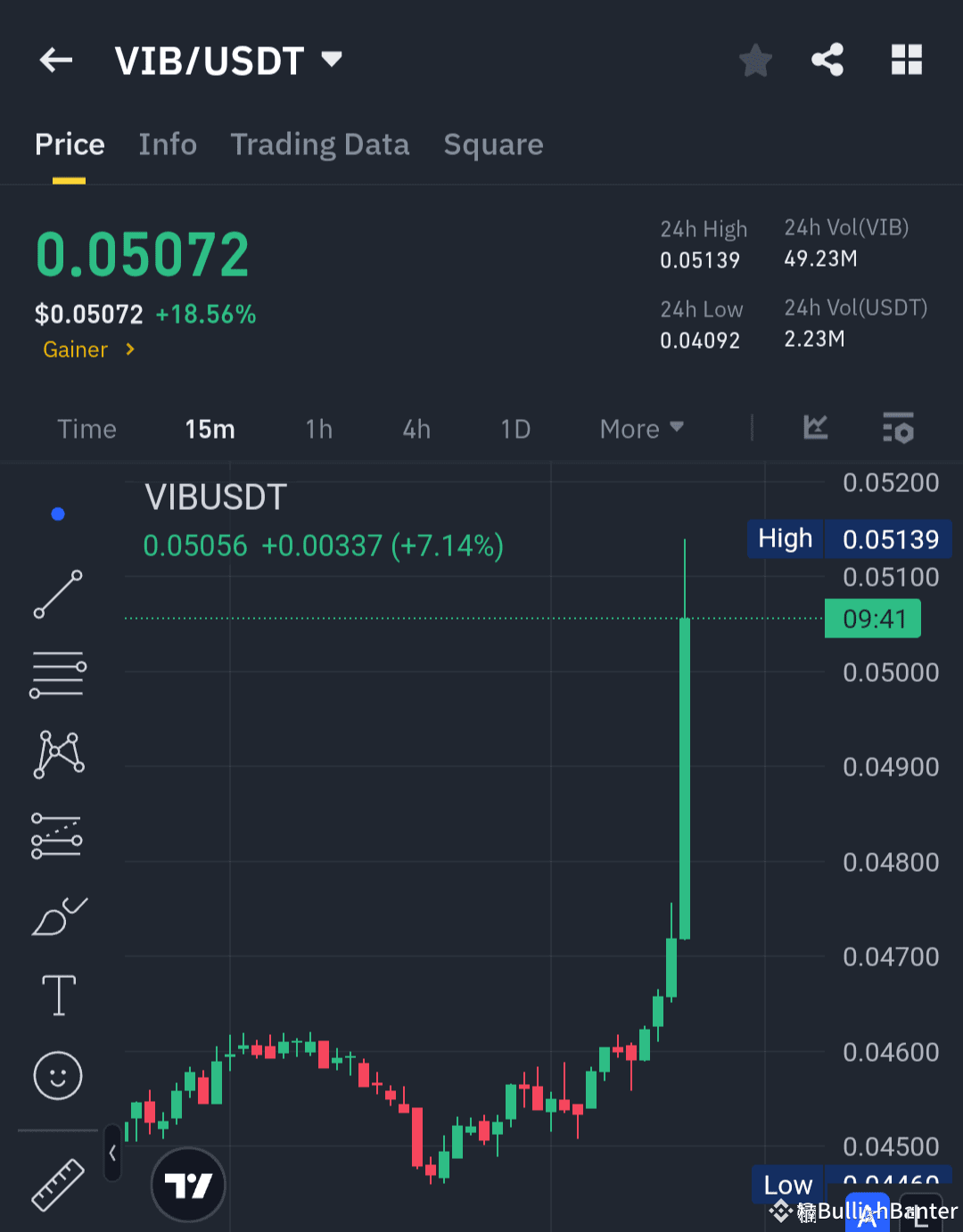Toggle the drawing tools panel collapsed
This screenshot has height=1232, width=963.
coord(111,1153)
